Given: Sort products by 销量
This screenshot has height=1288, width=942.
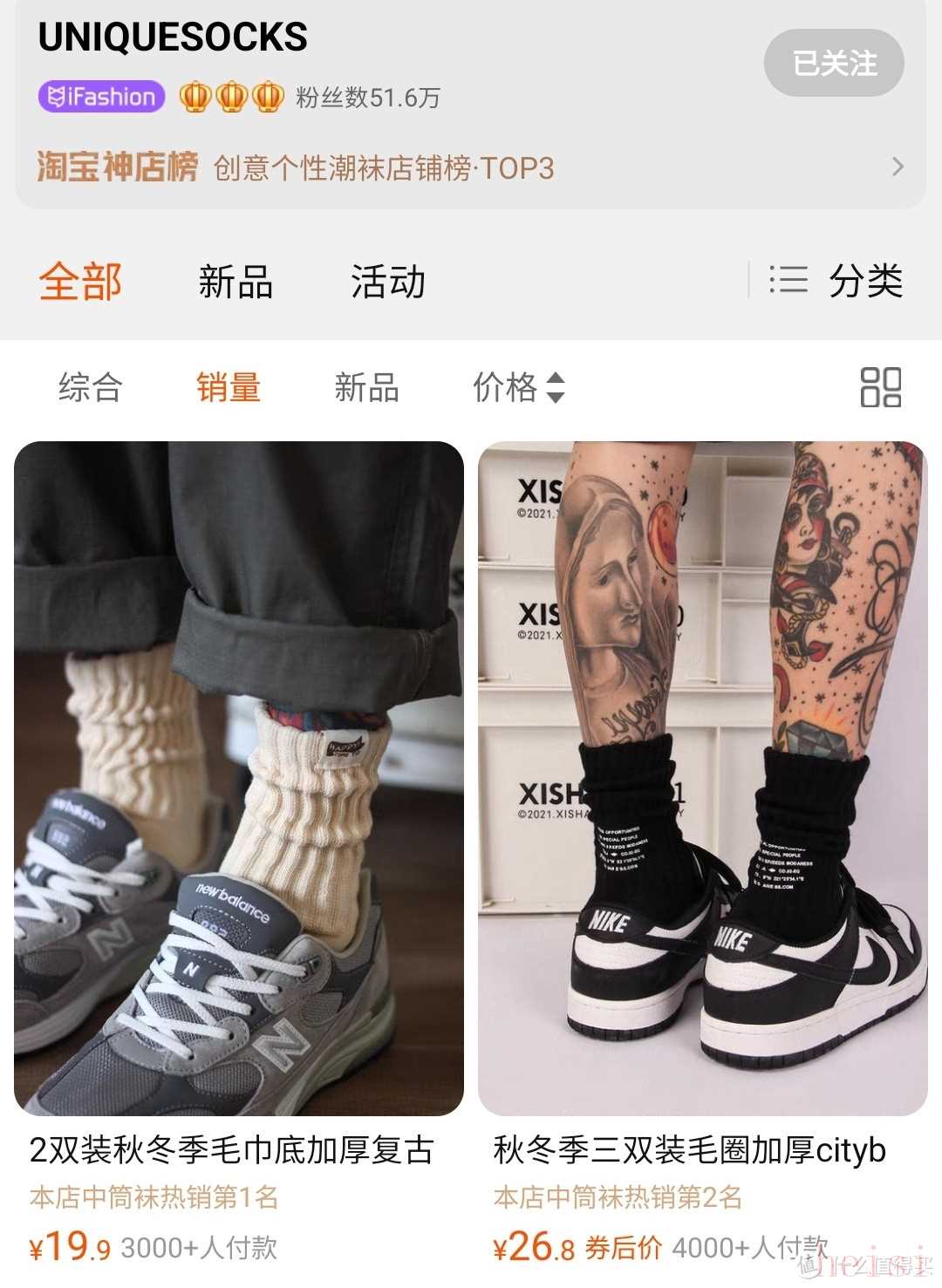Looking at the screenshot, I should 229,387.
